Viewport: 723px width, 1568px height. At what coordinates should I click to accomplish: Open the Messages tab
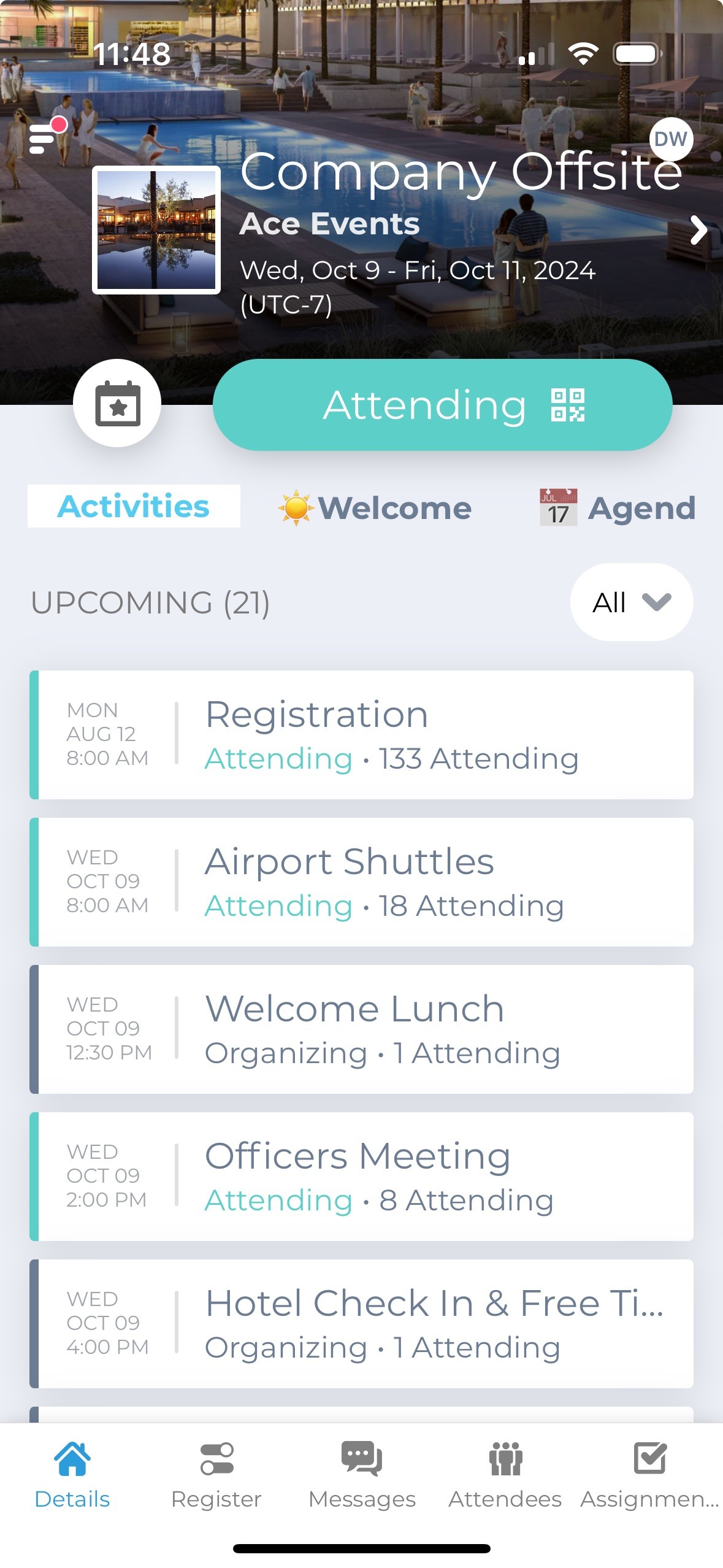click(x=362, y=1475)
